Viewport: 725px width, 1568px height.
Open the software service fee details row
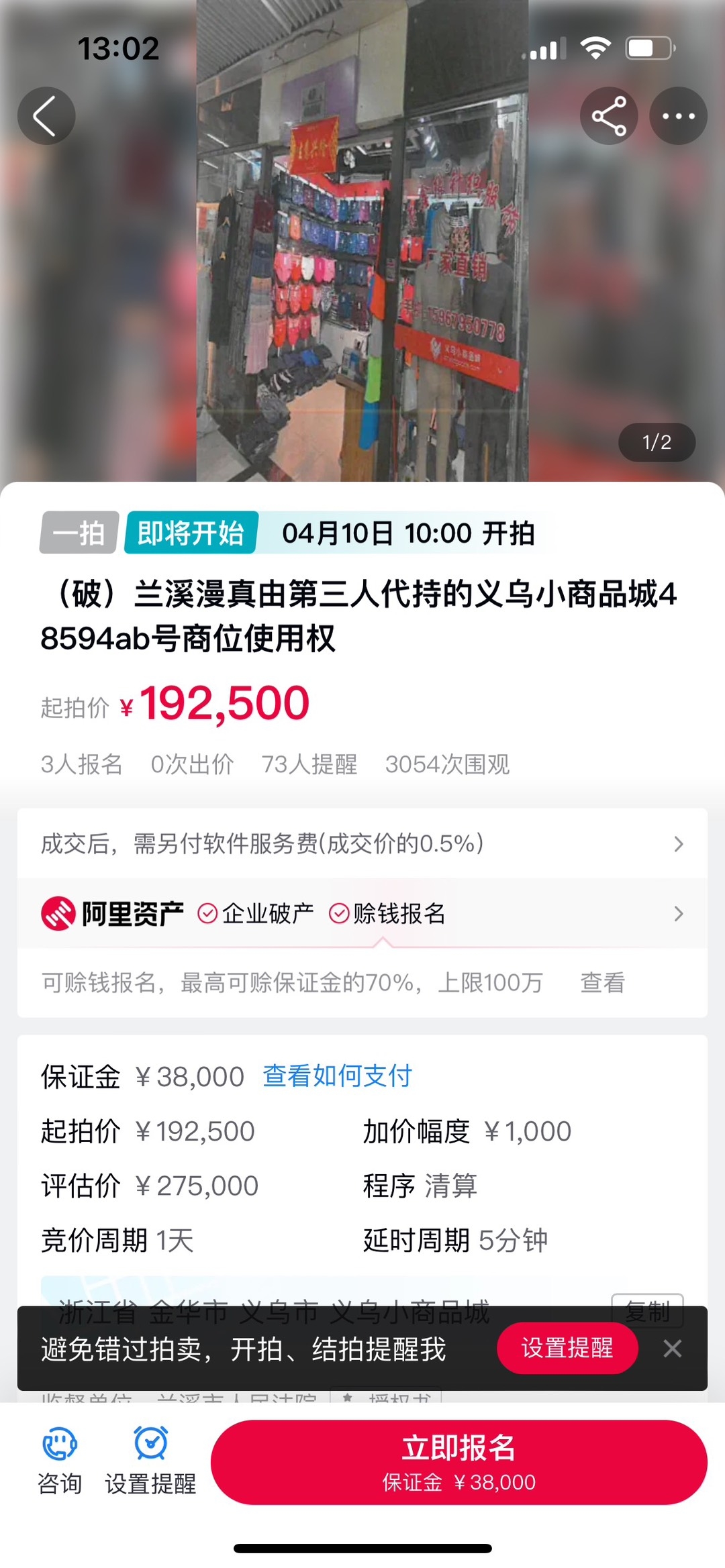pos(362,843)
